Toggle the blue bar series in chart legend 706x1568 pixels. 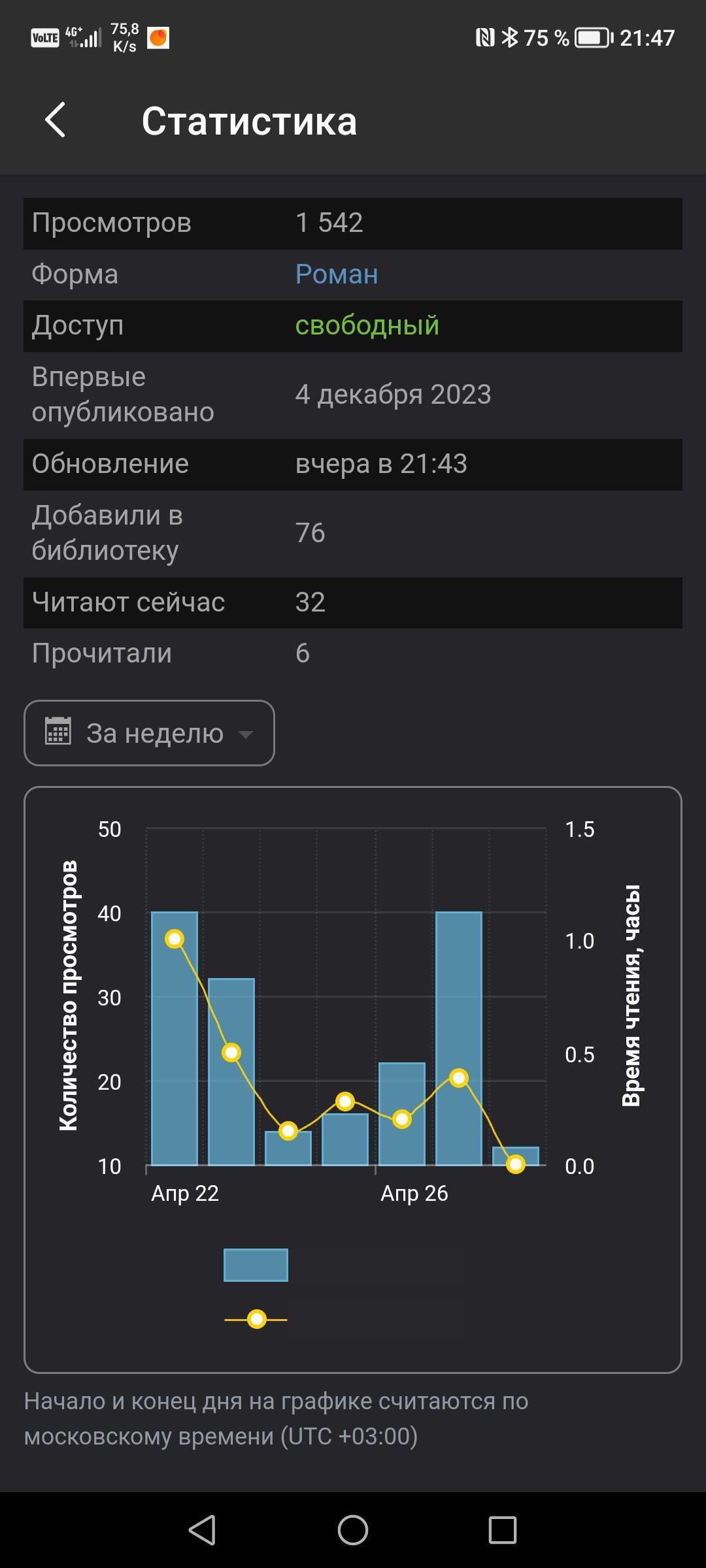[x=256, y=1266]
